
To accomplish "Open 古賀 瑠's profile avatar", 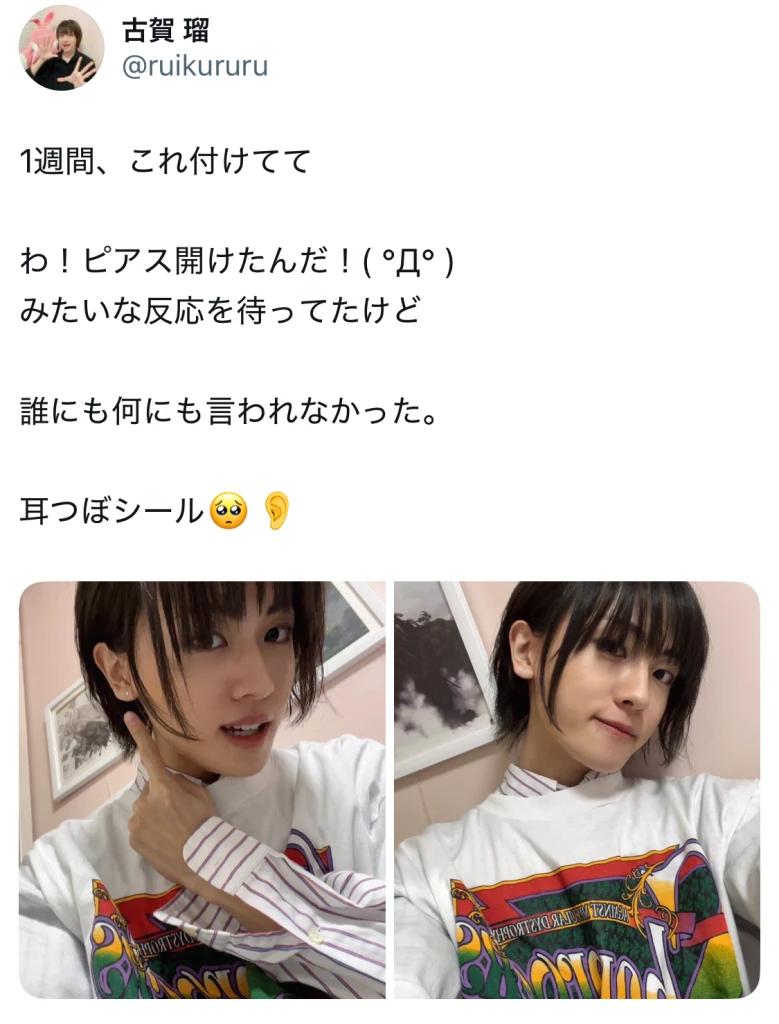I will (62, 48).
